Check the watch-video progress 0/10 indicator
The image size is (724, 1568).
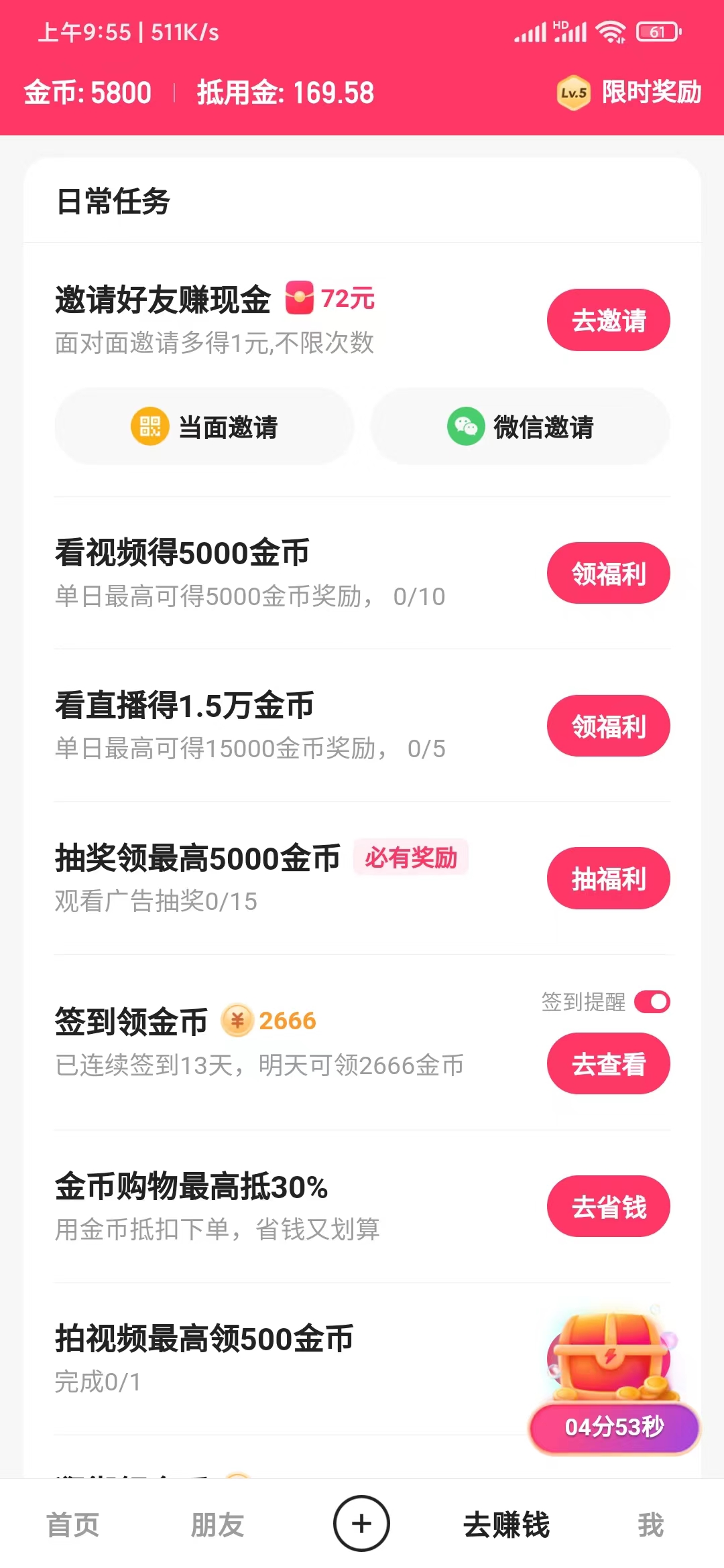421,596
